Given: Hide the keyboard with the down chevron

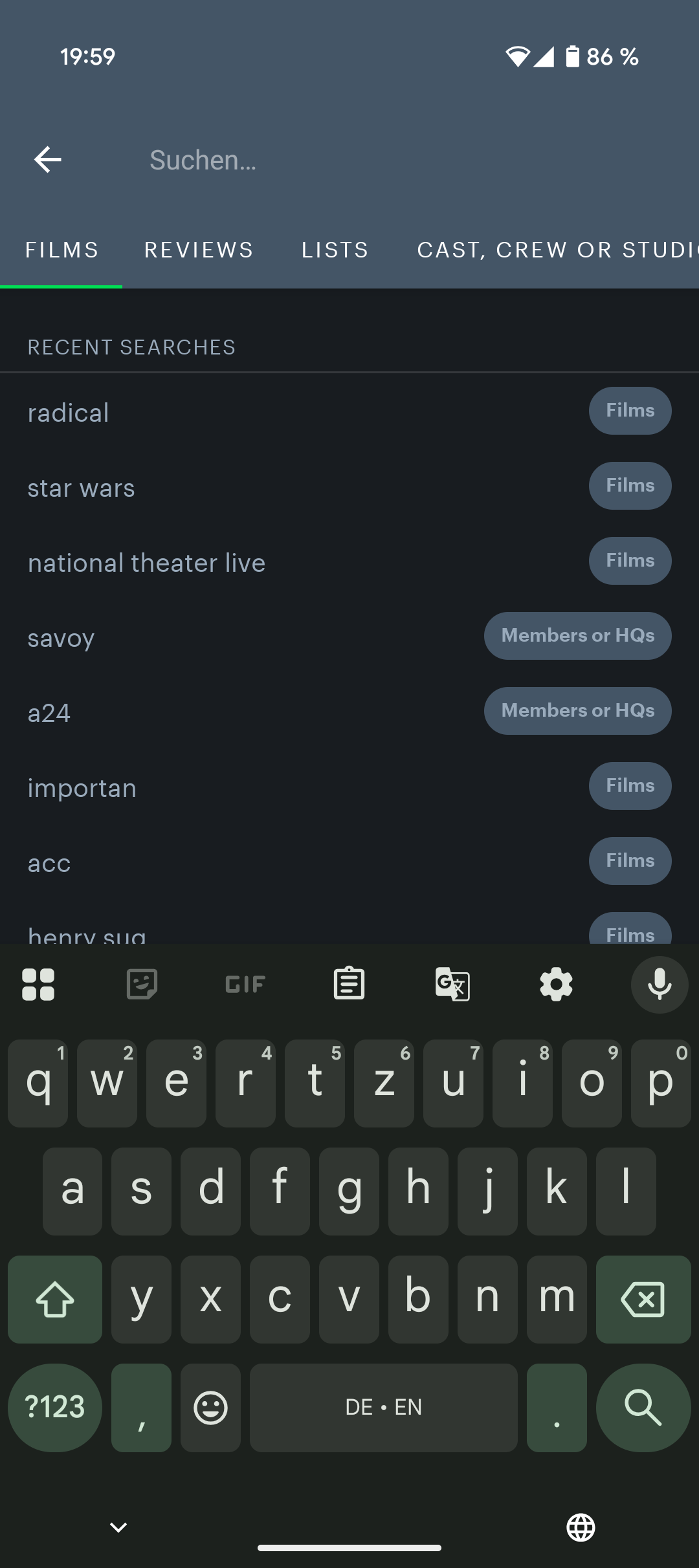Looking at the screenshot, I should [118, 1528].
